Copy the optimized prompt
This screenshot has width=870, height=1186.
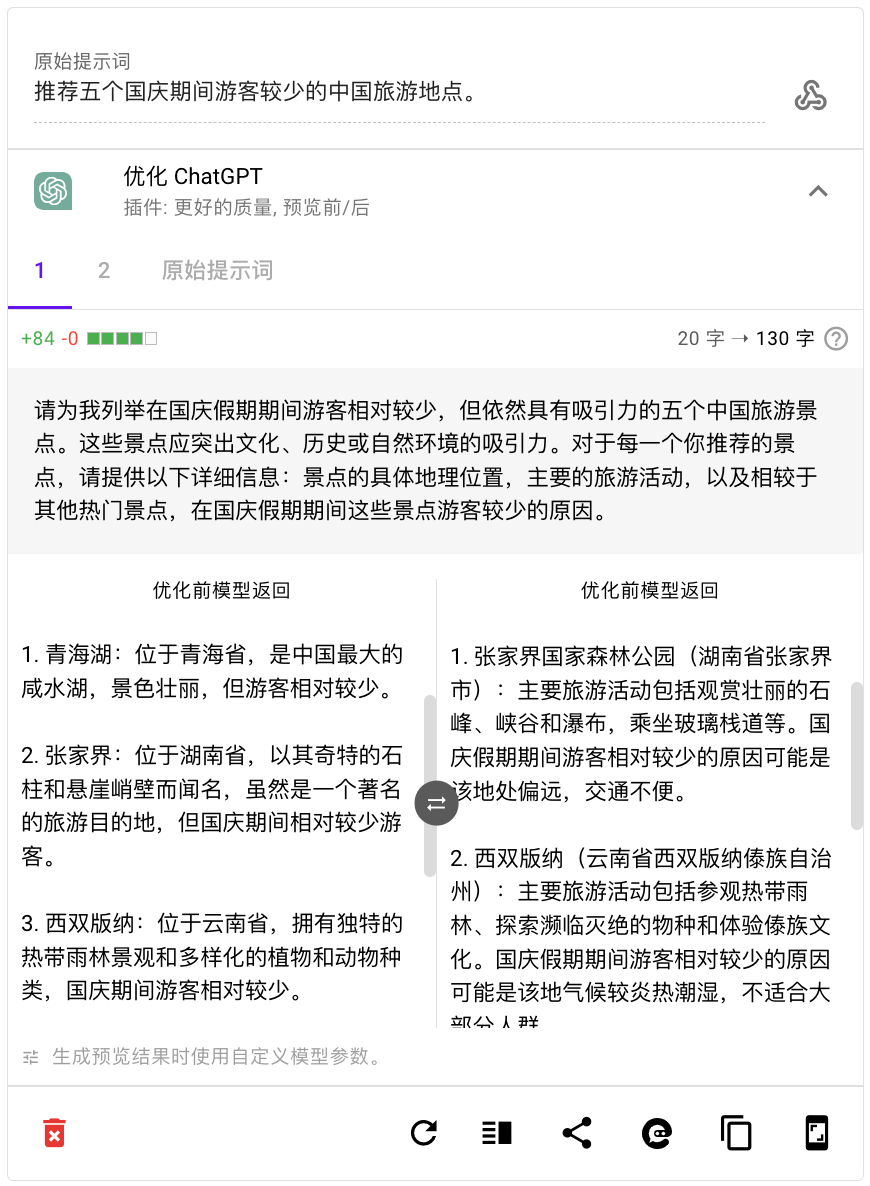(736, 1133)
